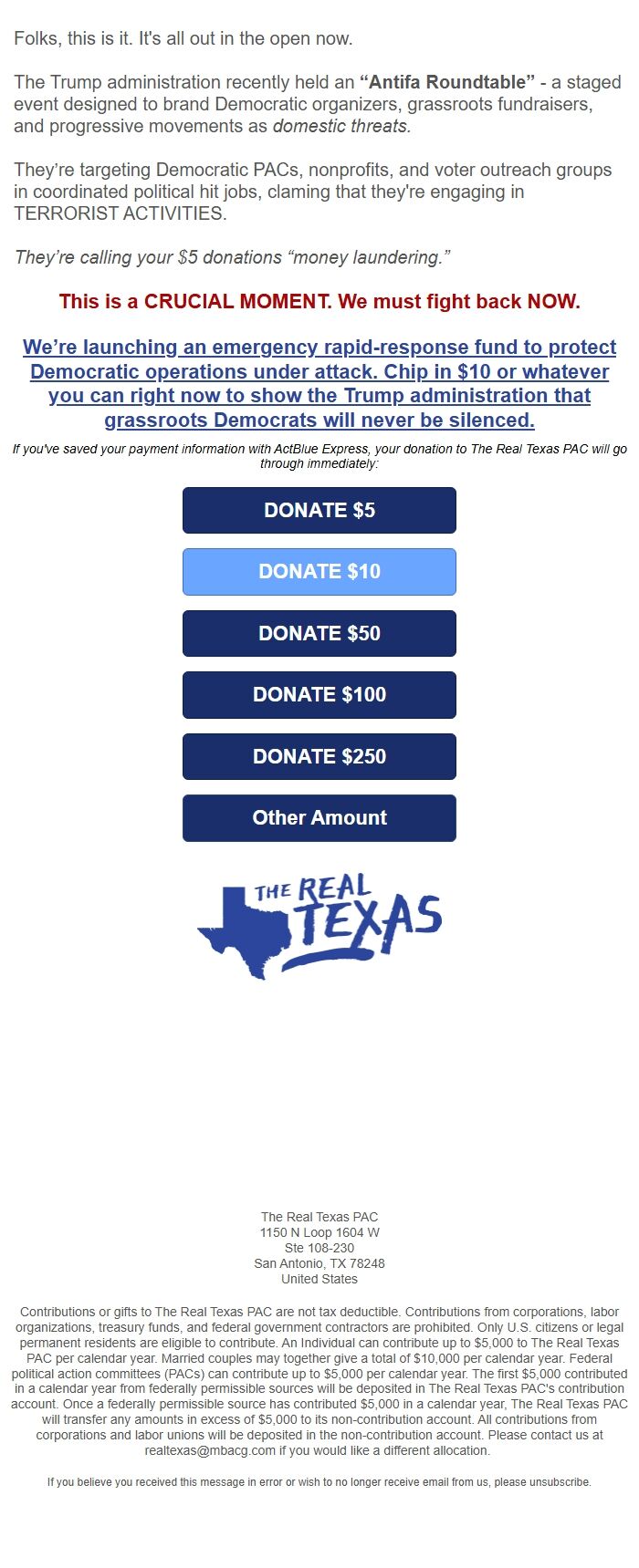
Task: Open the emergency rapid-response fund link
Action: [x=319, y=383]
